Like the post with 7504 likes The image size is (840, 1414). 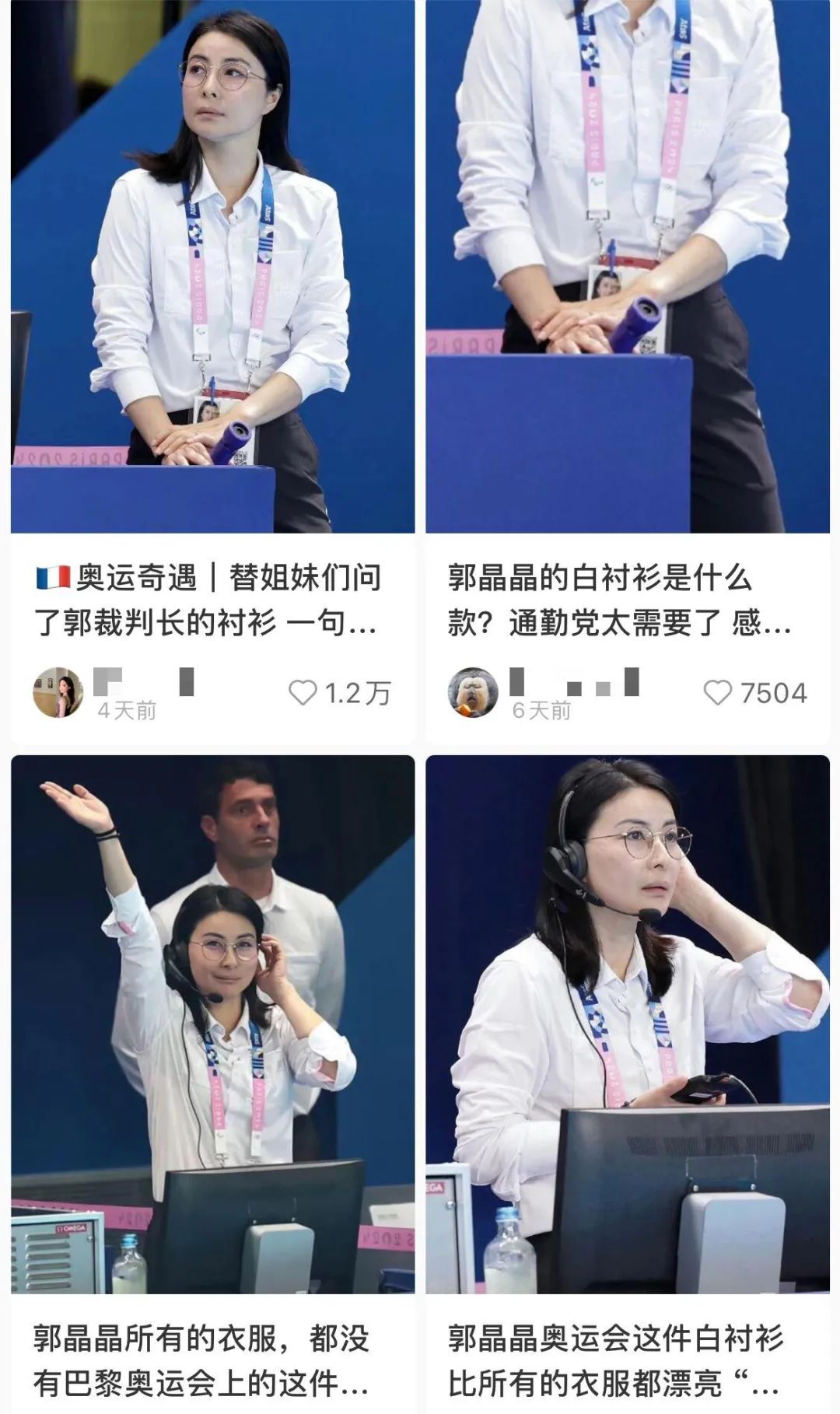[x=717, y=692]
